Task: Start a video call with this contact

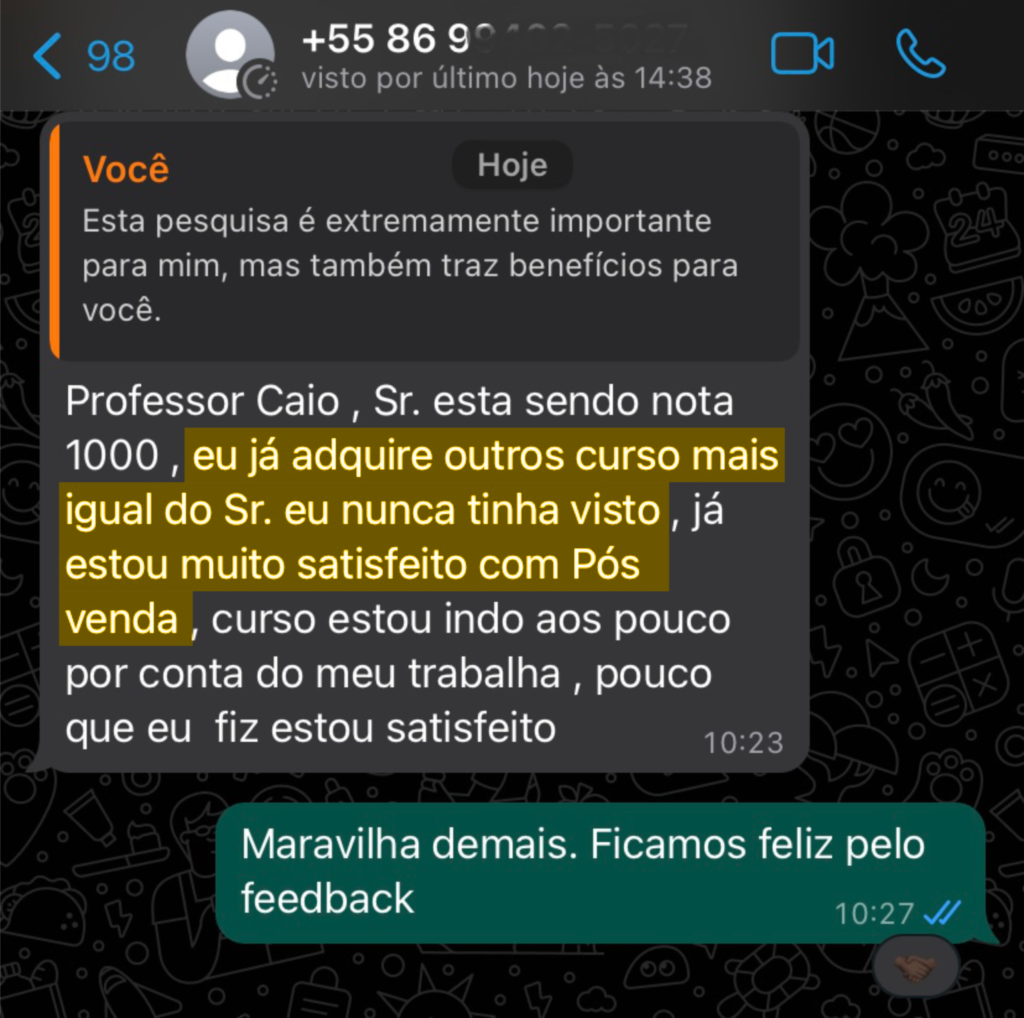Action: pyautogui.click(x=802, y=54)
